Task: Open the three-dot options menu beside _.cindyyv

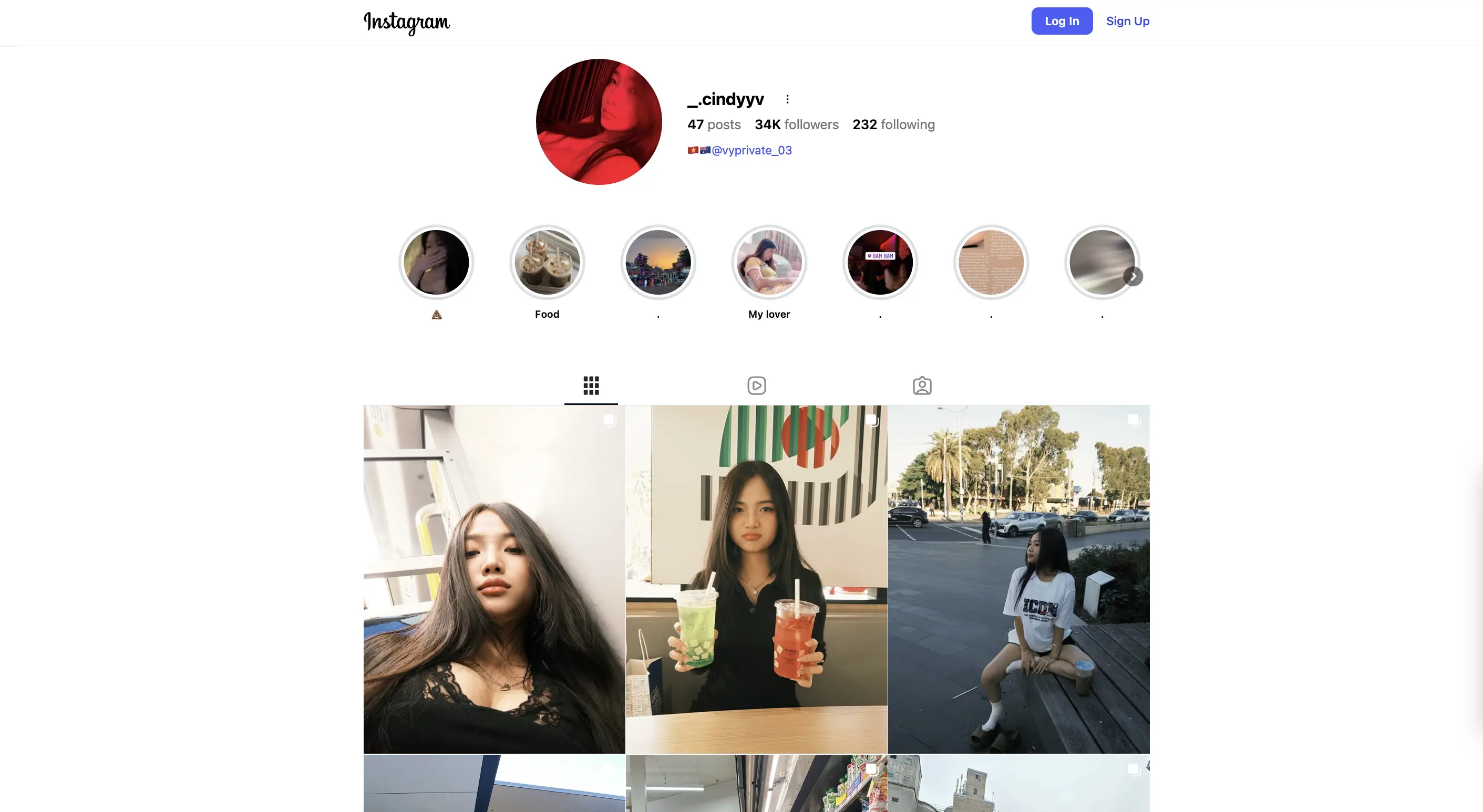Action: 787,100
